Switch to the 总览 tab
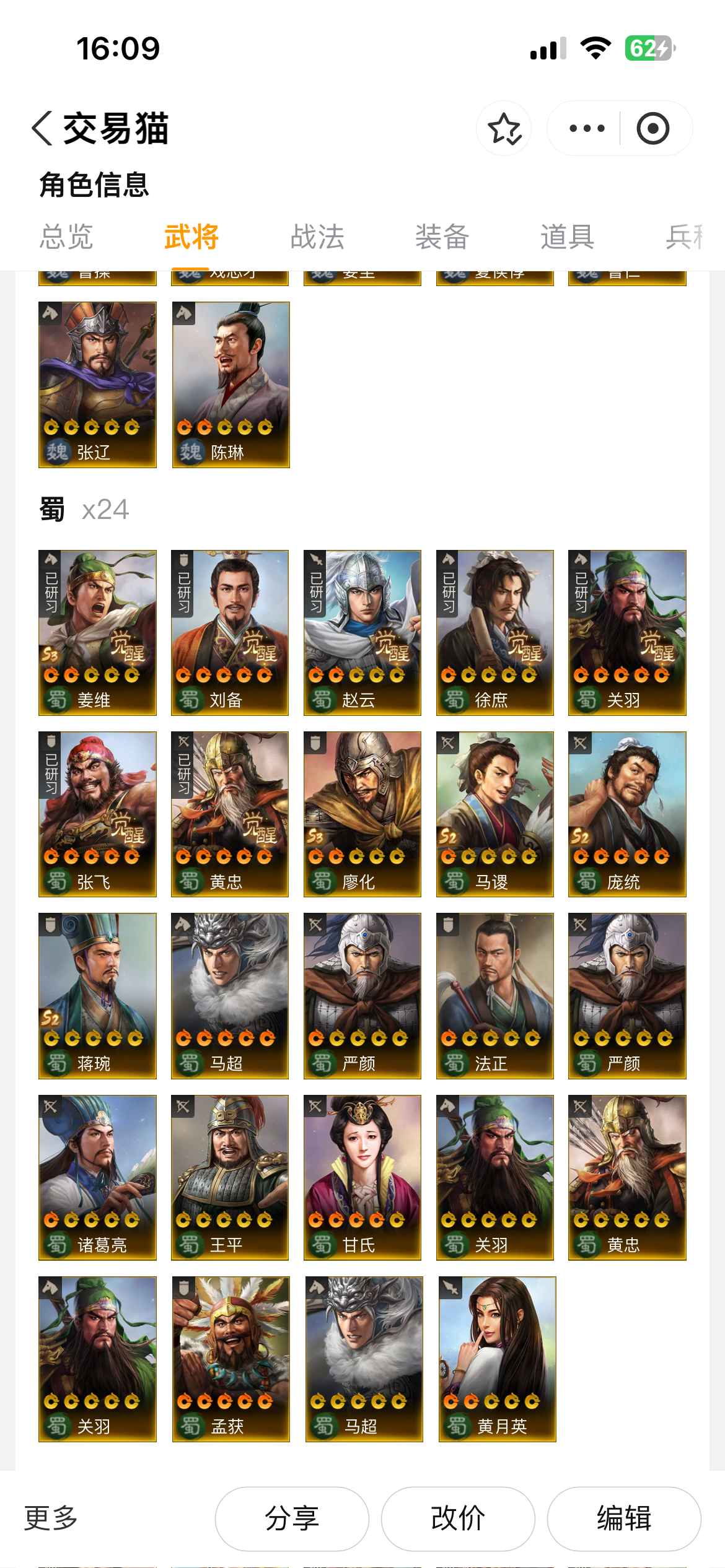The width and height of the screenshot is (725, 1568). (x=66, y=237)
